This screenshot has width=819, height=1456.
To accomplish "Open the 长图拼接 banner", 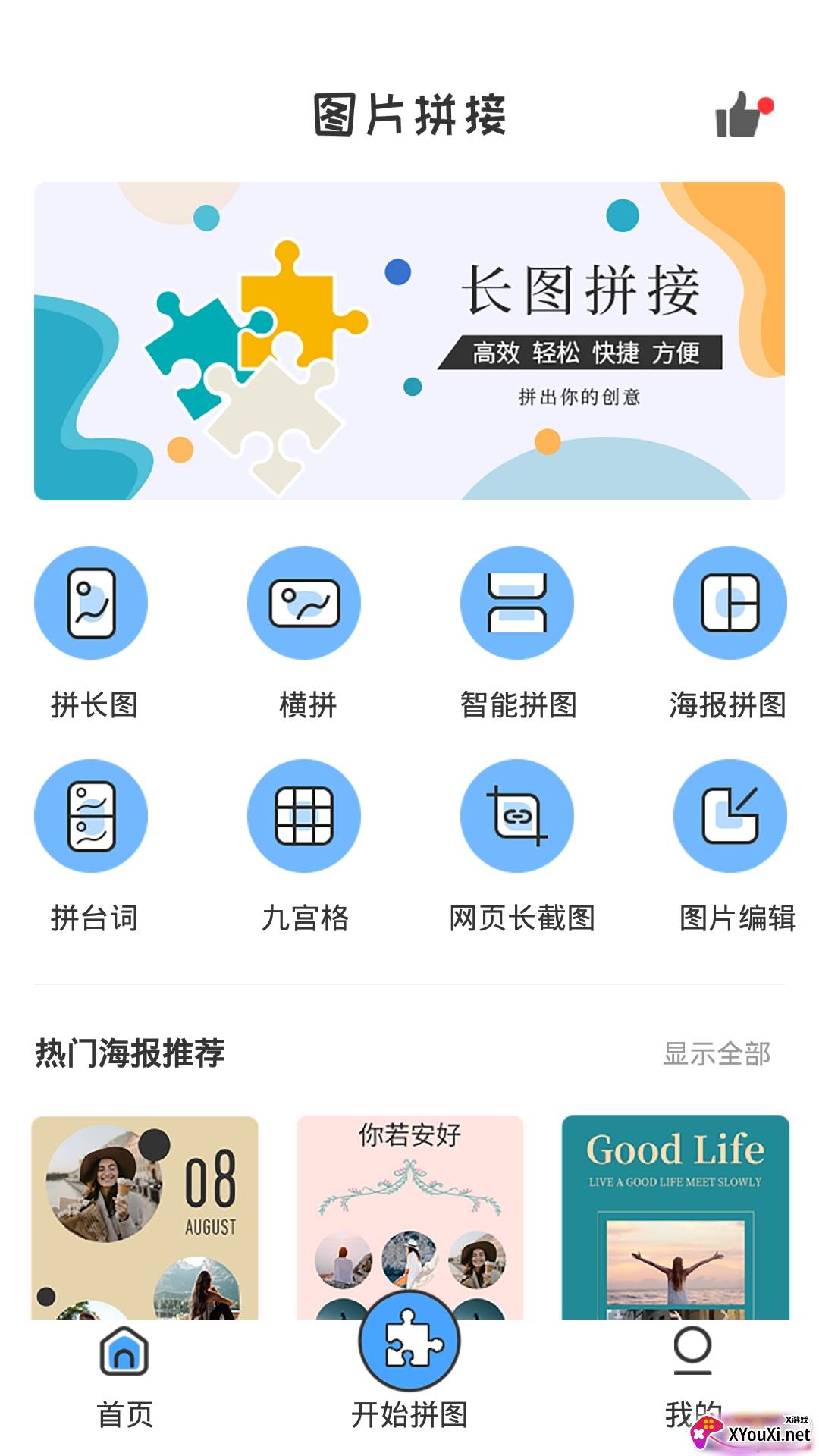I will pyautogui.click(x=409, y=341).
